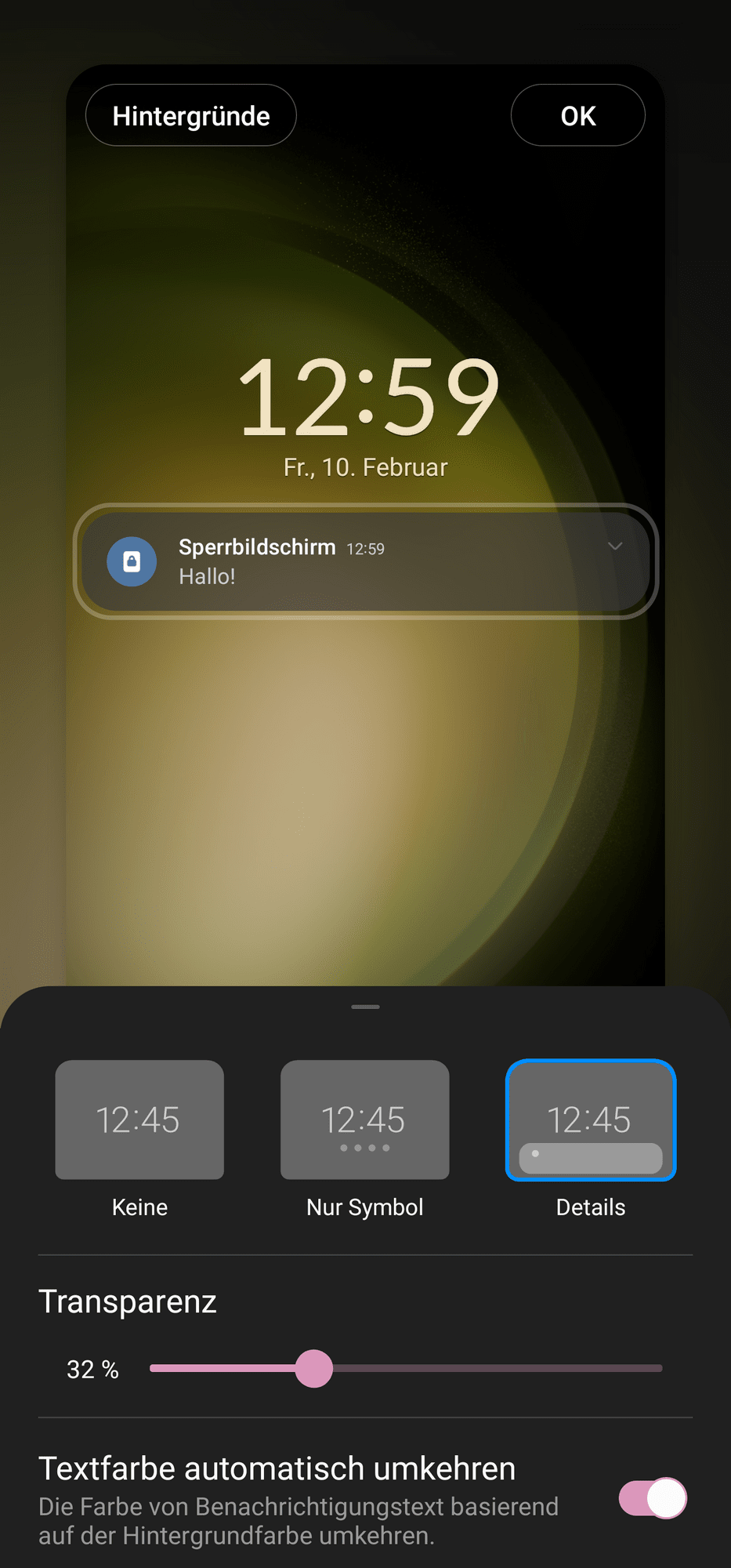The width and height of the screenshot is (731, 1568).
Task: Tap the 12:59 lock screen clock
Action: 367,397
